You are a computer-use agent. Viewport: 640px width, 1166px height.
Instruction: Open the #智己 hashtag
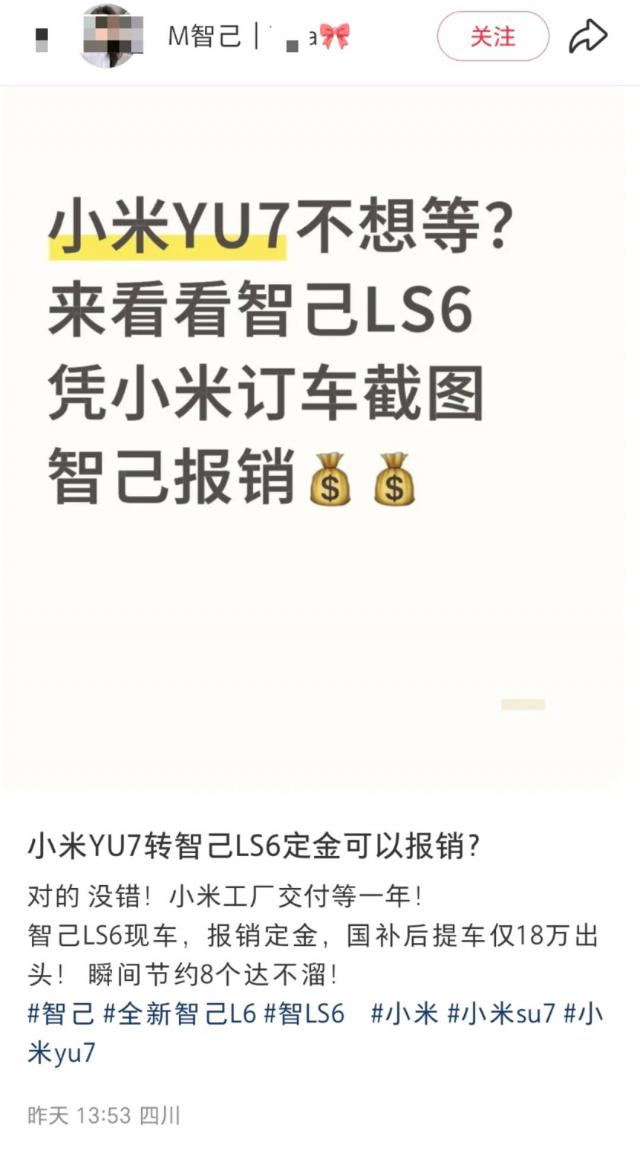(x=61, y=1013)
